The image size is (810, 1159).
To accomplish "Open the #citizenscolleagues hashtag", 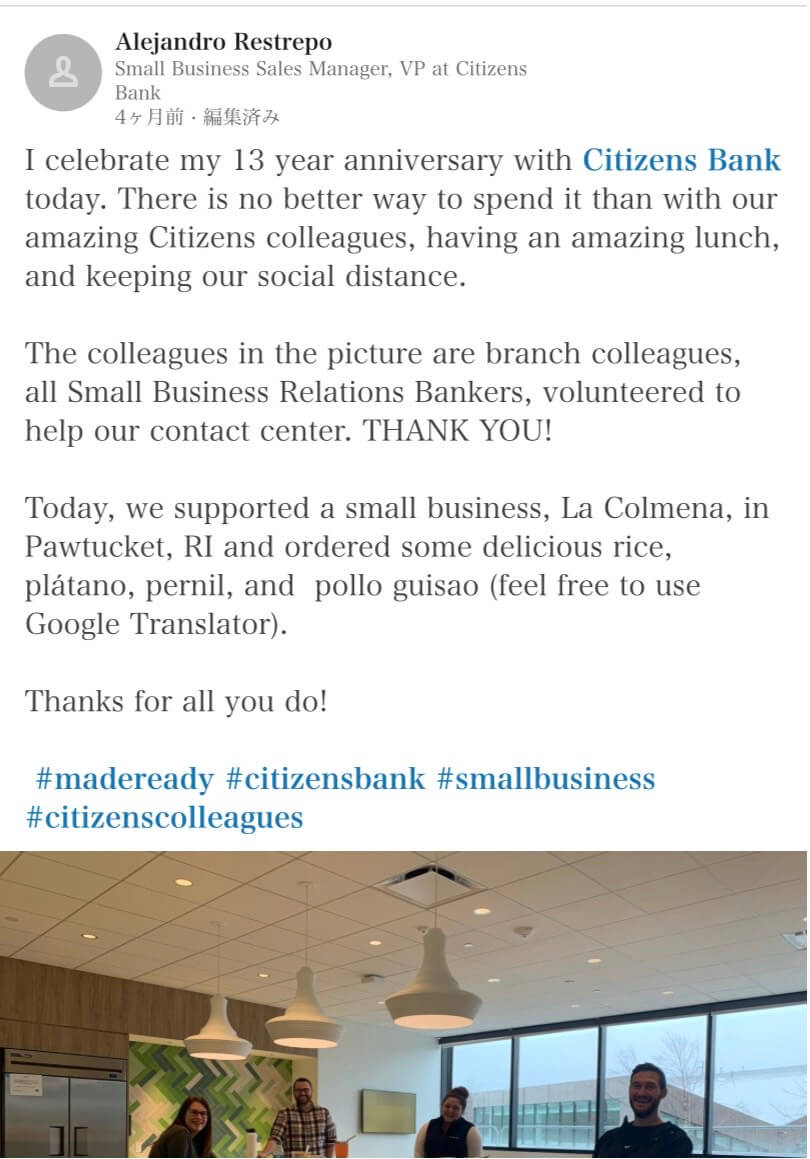I will click(x=164, y=818).
